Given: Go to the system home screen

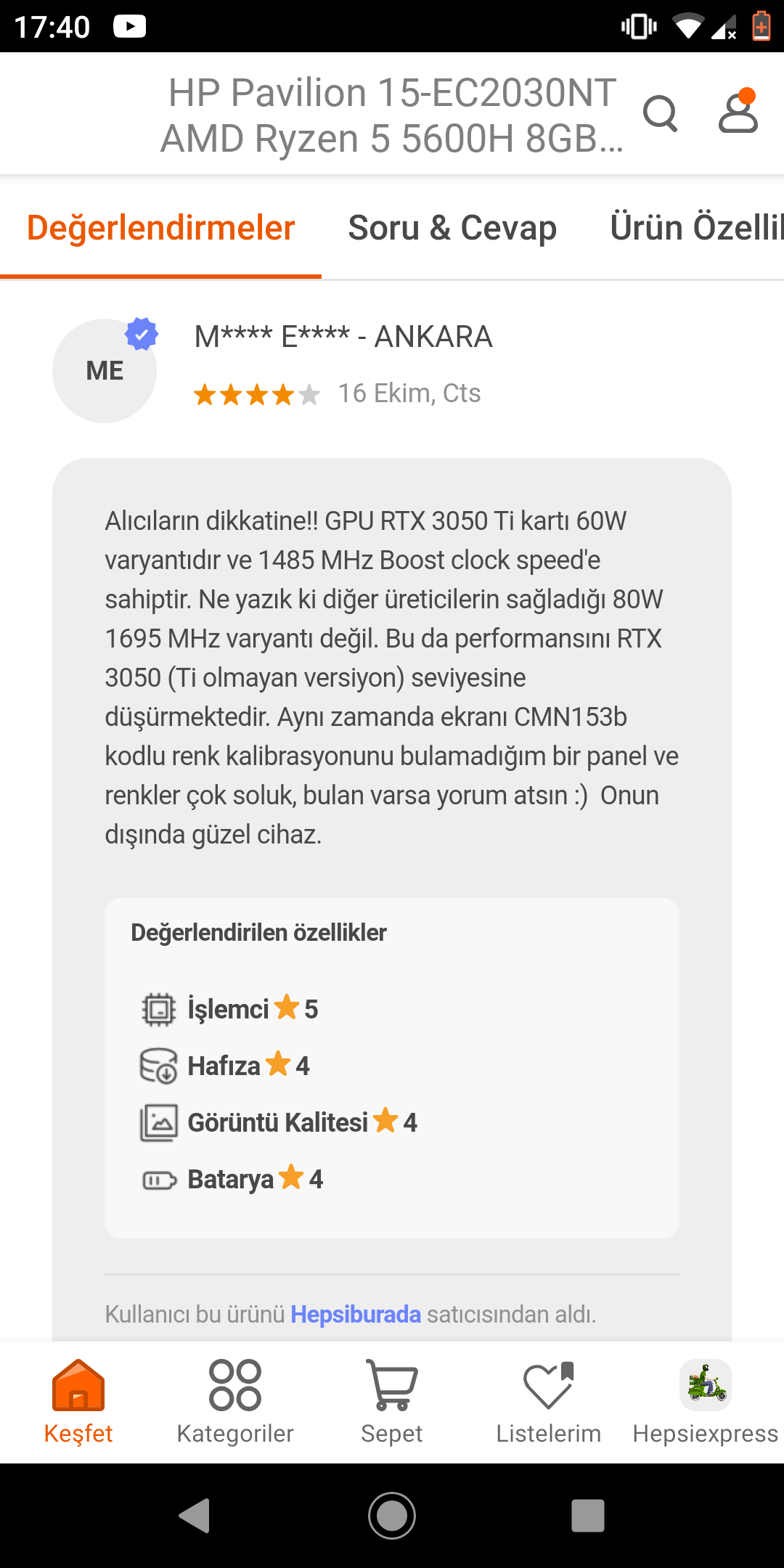Looking at the screenshot, I should [392, 1516].
